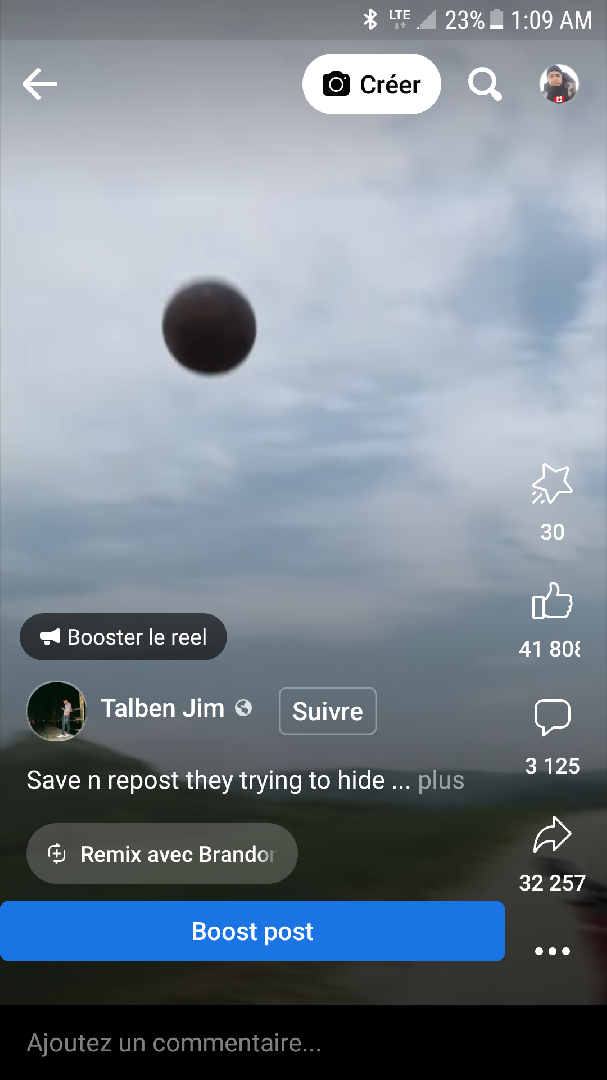The height and width of the screenshot is (1080, 607).
Task: Open your profile picture menu
Action: pyautogui.click(x=559, y=85)
